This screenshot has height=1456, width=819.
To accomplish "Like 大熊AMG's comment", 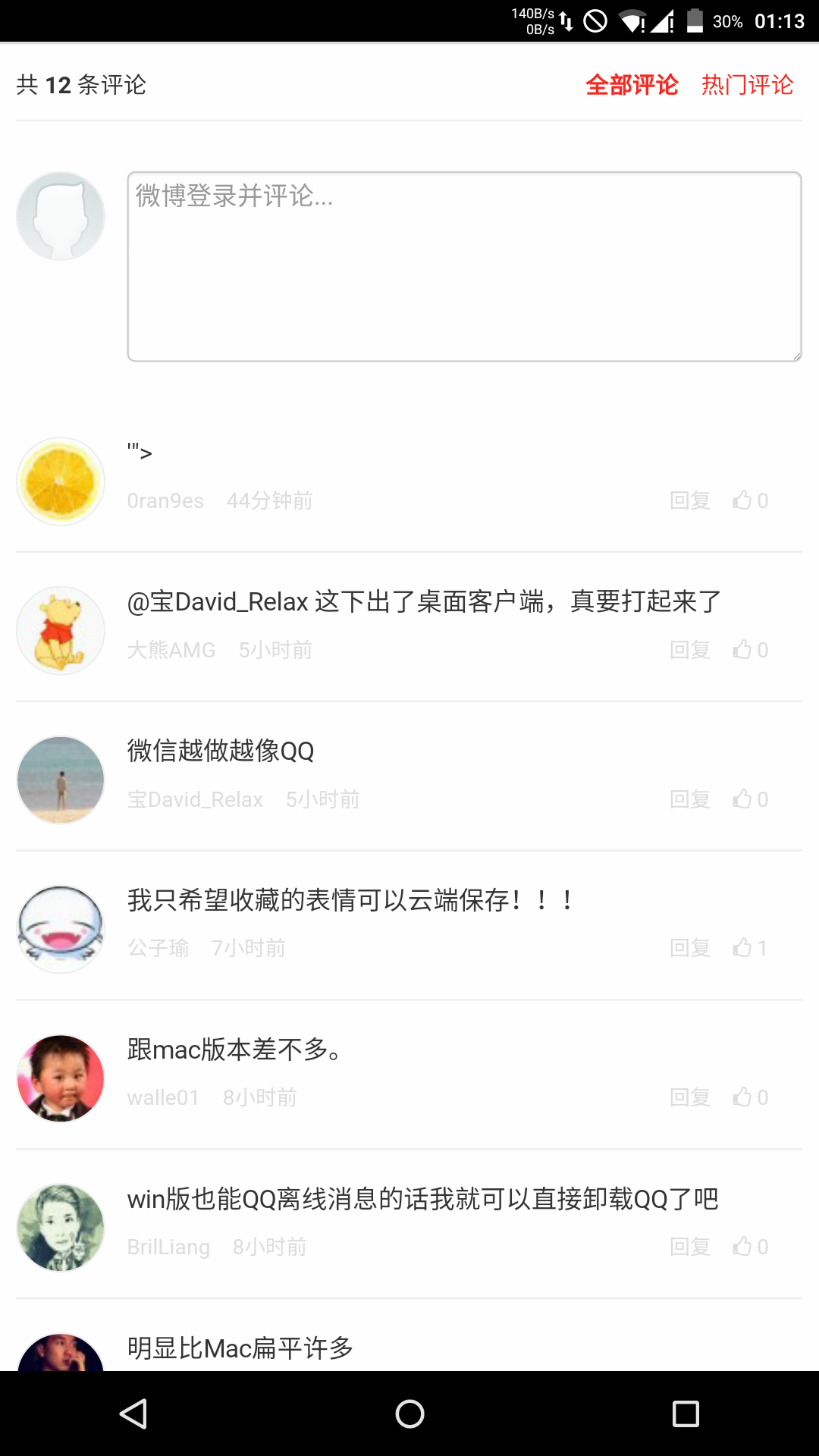I will click(751, 650).
